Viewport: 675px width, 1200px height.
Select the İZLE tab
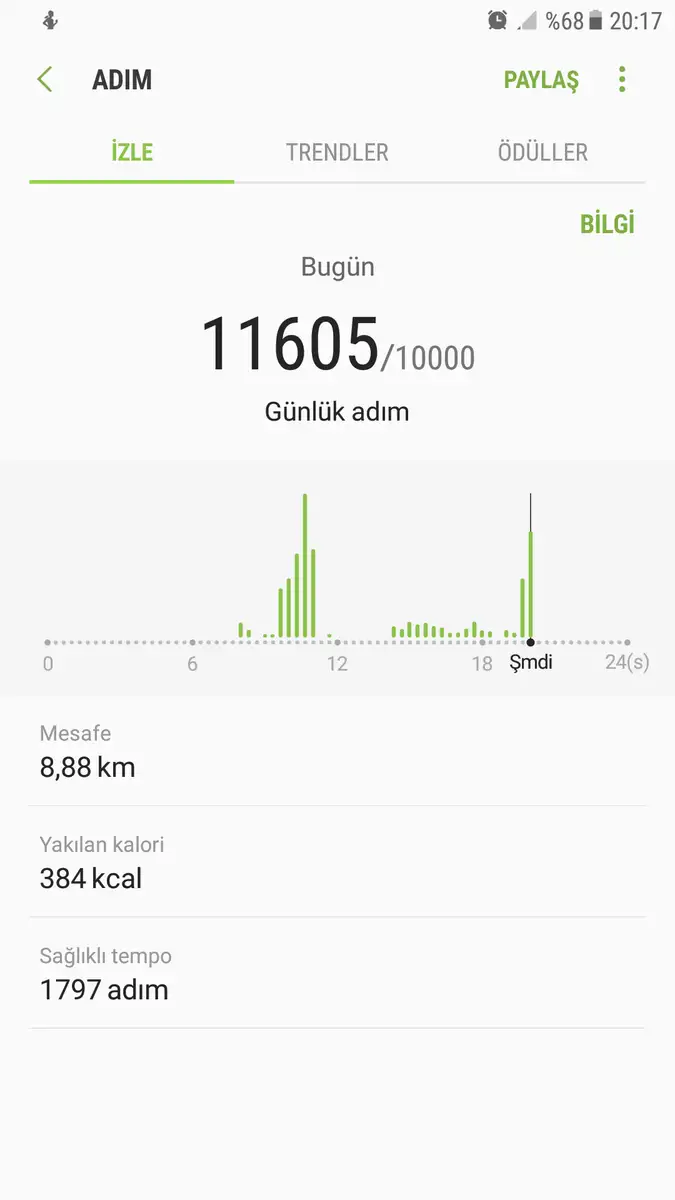pyautogui.click(x=132, y=153)
